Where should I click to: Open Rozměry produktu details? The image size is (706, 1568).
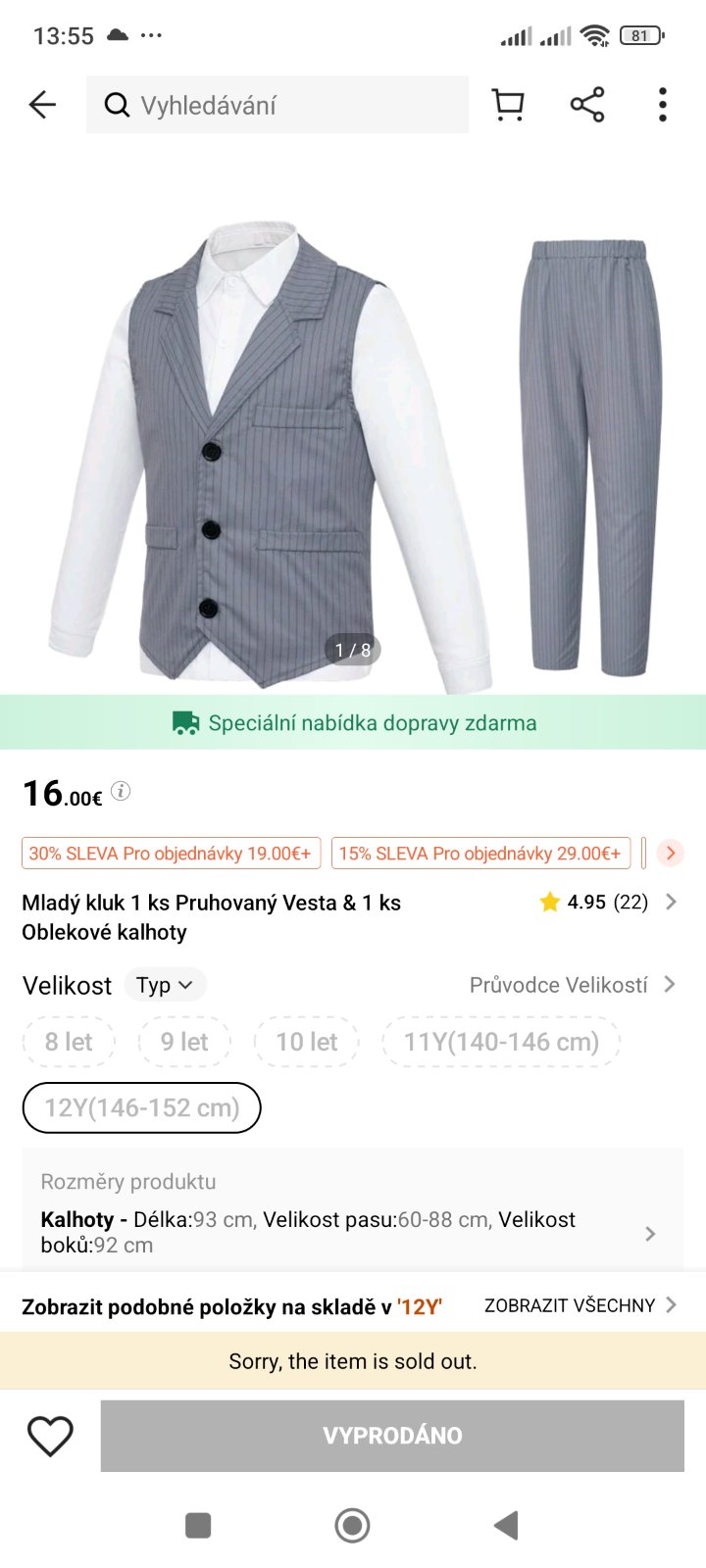tap(353, 1213)
